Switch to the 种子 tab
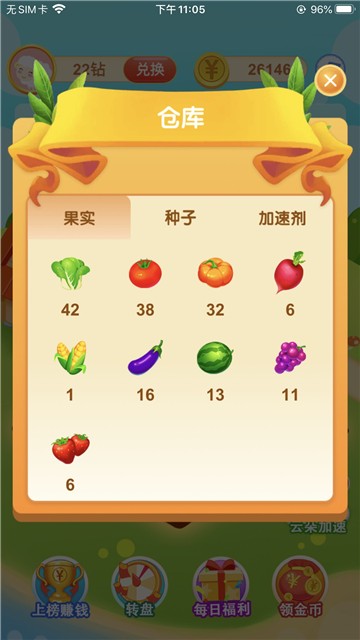 click(180, 218)
